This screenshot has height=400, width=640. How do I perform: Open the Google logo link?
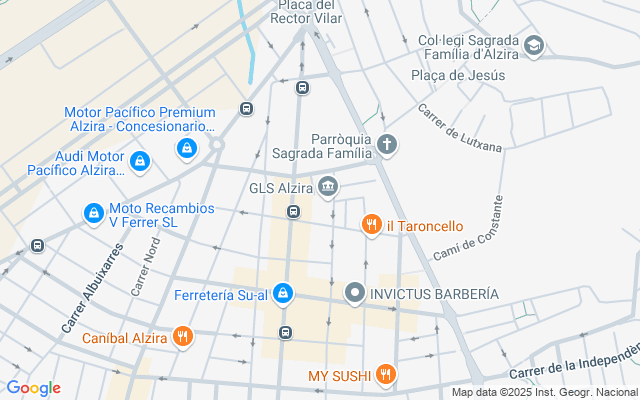(x=33, y=388)
